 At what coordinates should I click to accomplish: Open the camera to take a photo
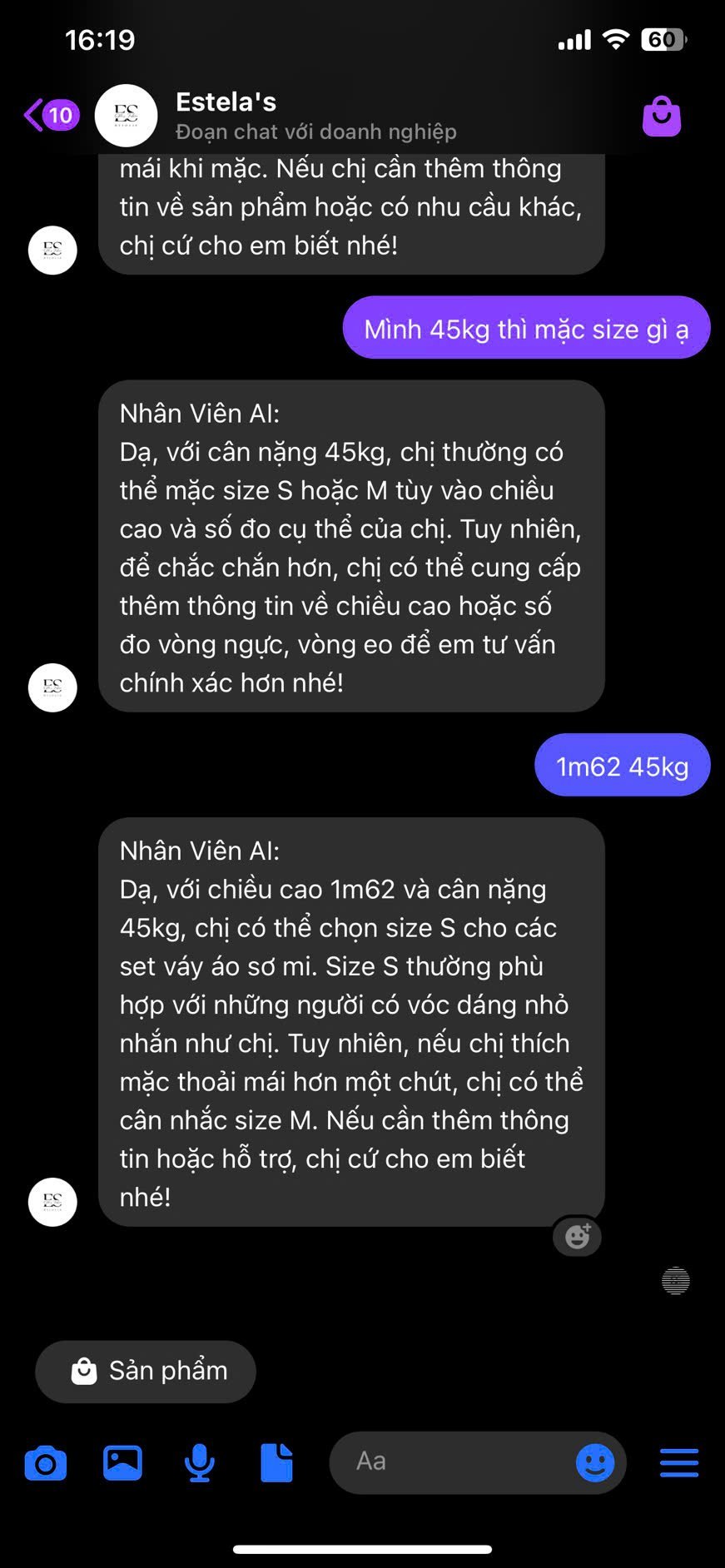point(46,1462)
